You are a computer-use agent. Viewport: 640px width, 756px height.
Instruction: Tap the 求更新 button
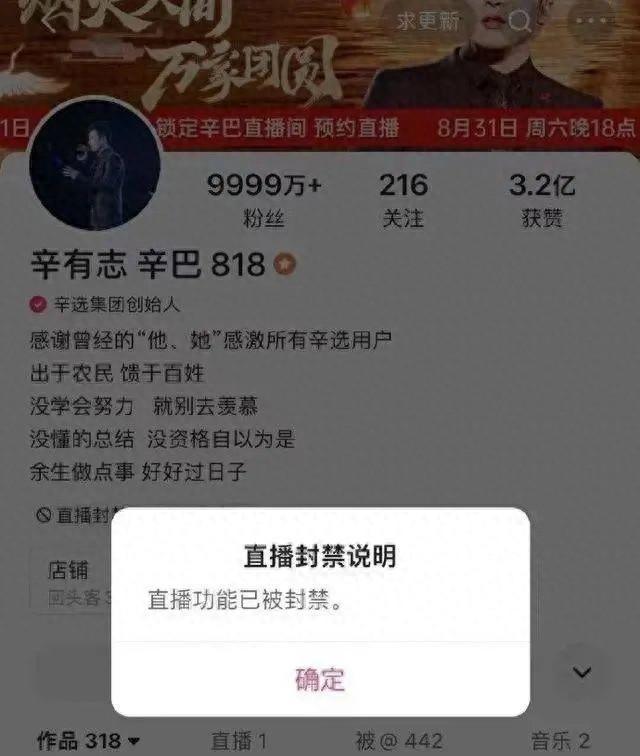point(428,21)
